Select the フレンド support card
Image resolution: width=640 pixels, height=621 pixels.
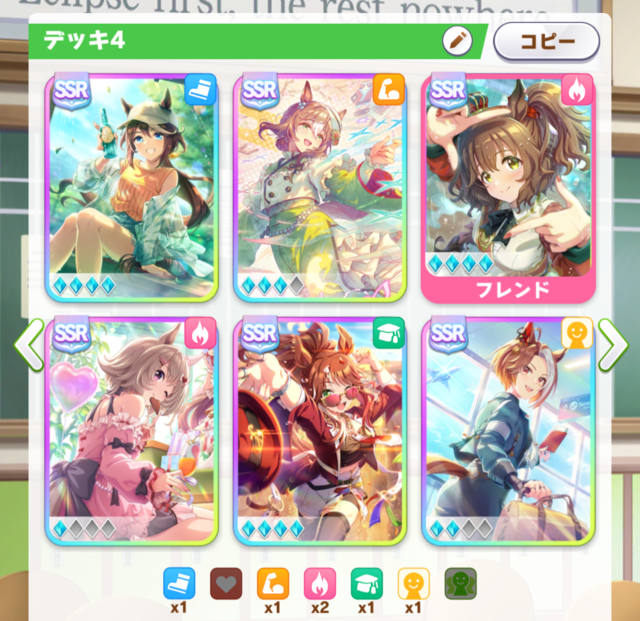[508, 188]
